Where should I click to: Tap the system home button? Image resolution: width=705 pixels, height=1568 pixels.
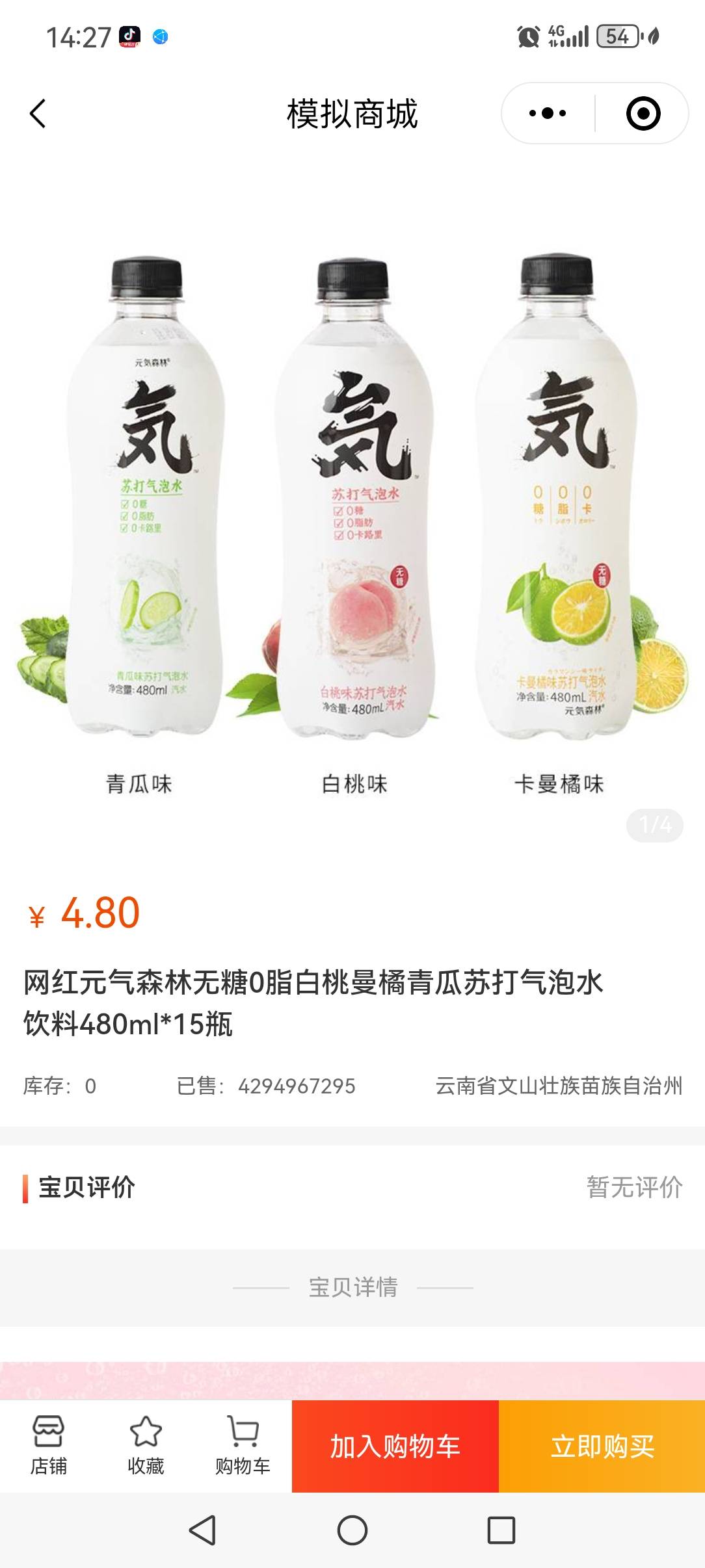pos(352,1530)
